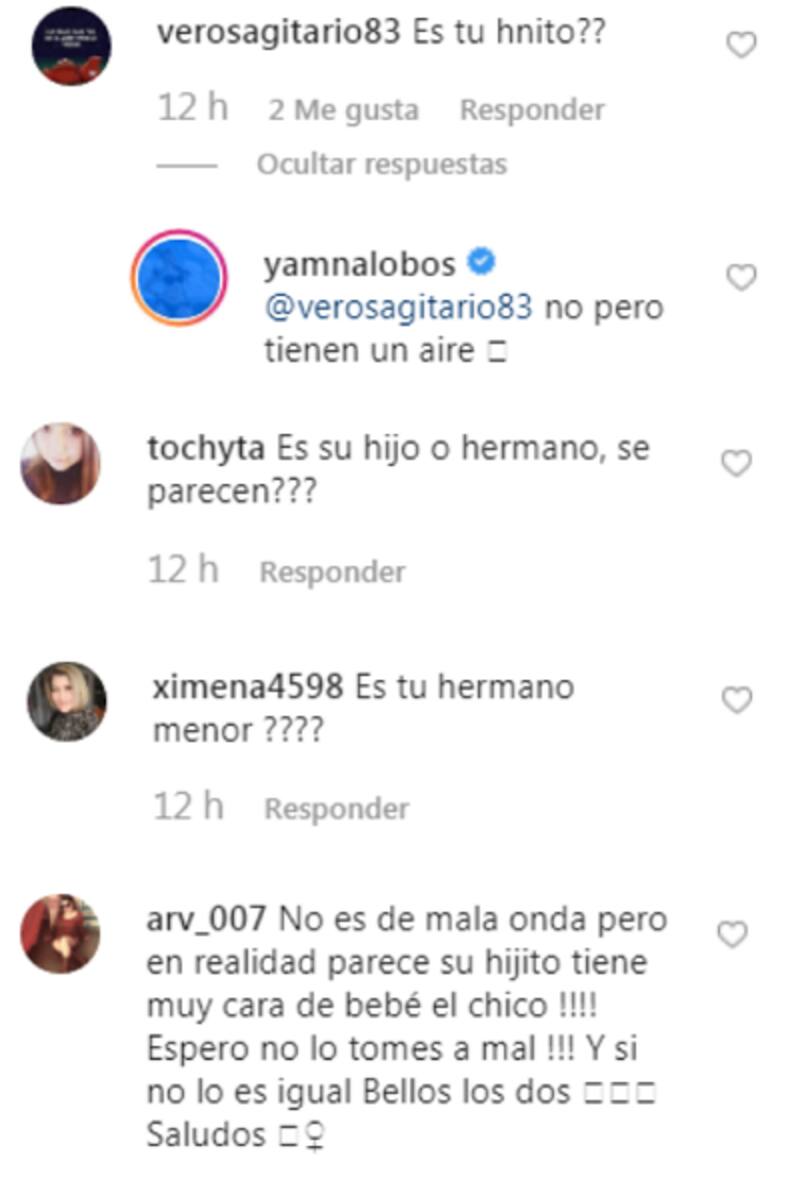Screen dimensions: 800x1184
Task: Reply to verosagitario83's comment
Action: point(531,110)
